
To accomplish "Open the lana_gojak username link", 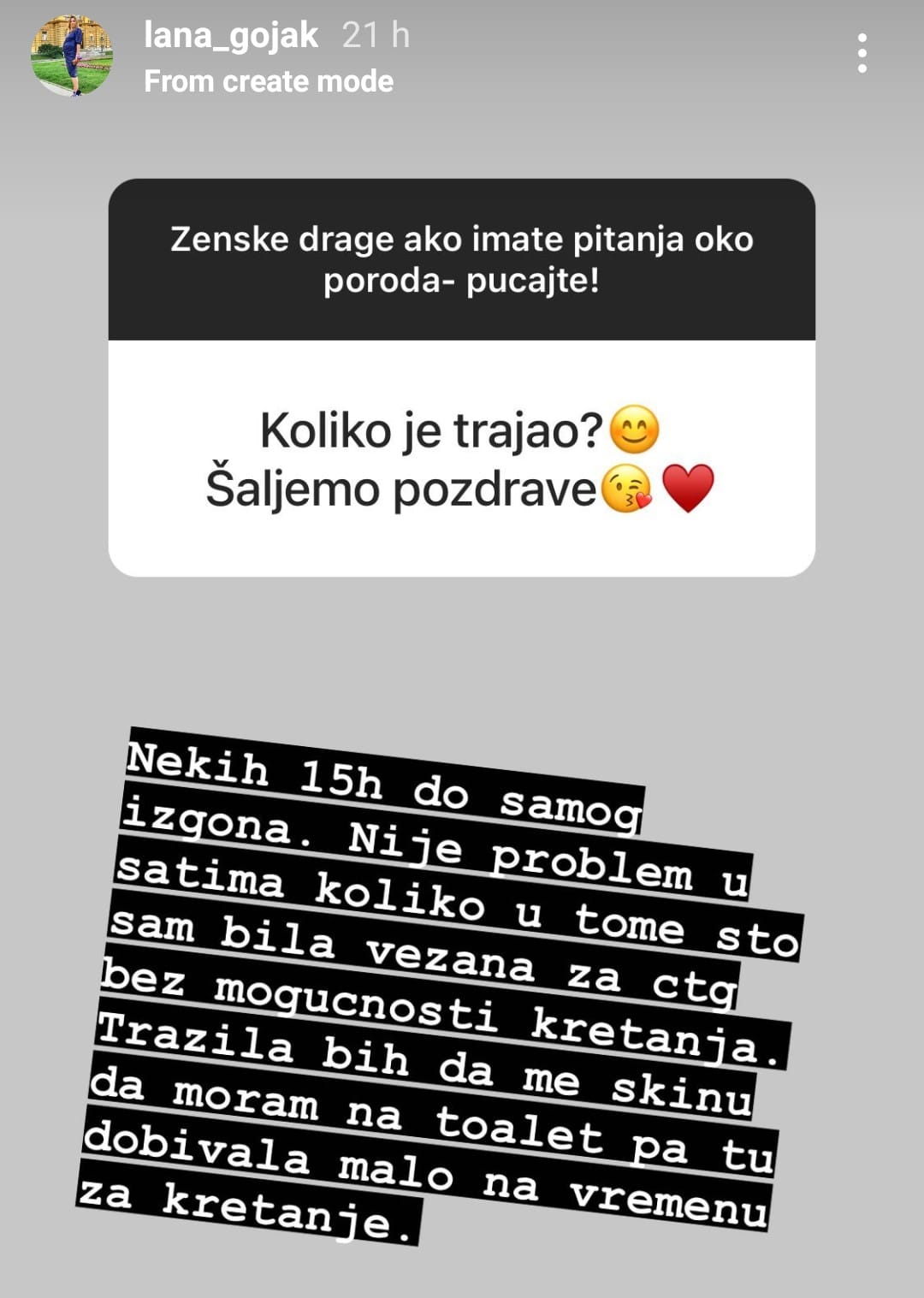I will [231, 36].
